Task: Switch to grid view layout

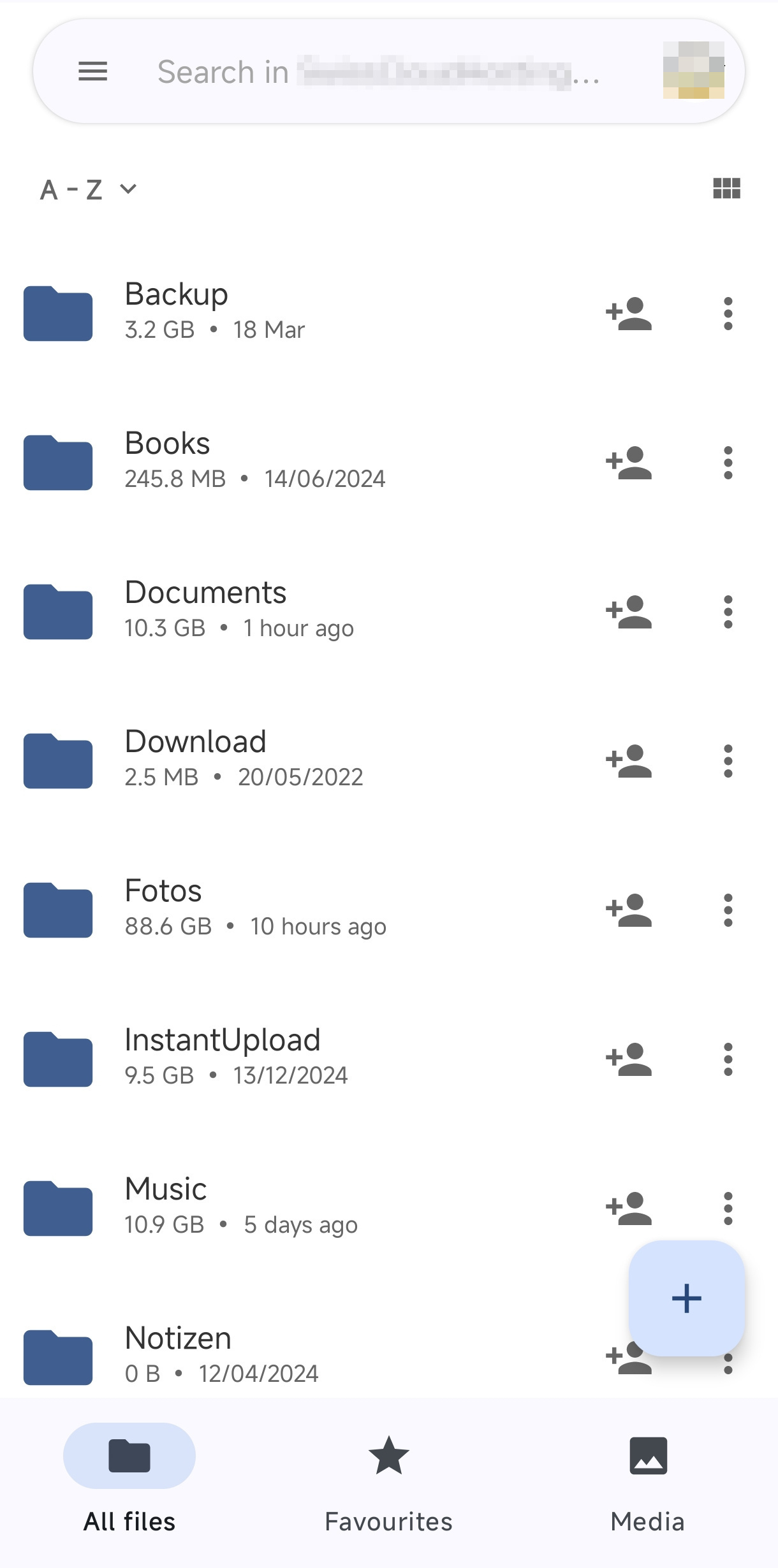Action: 726,189
